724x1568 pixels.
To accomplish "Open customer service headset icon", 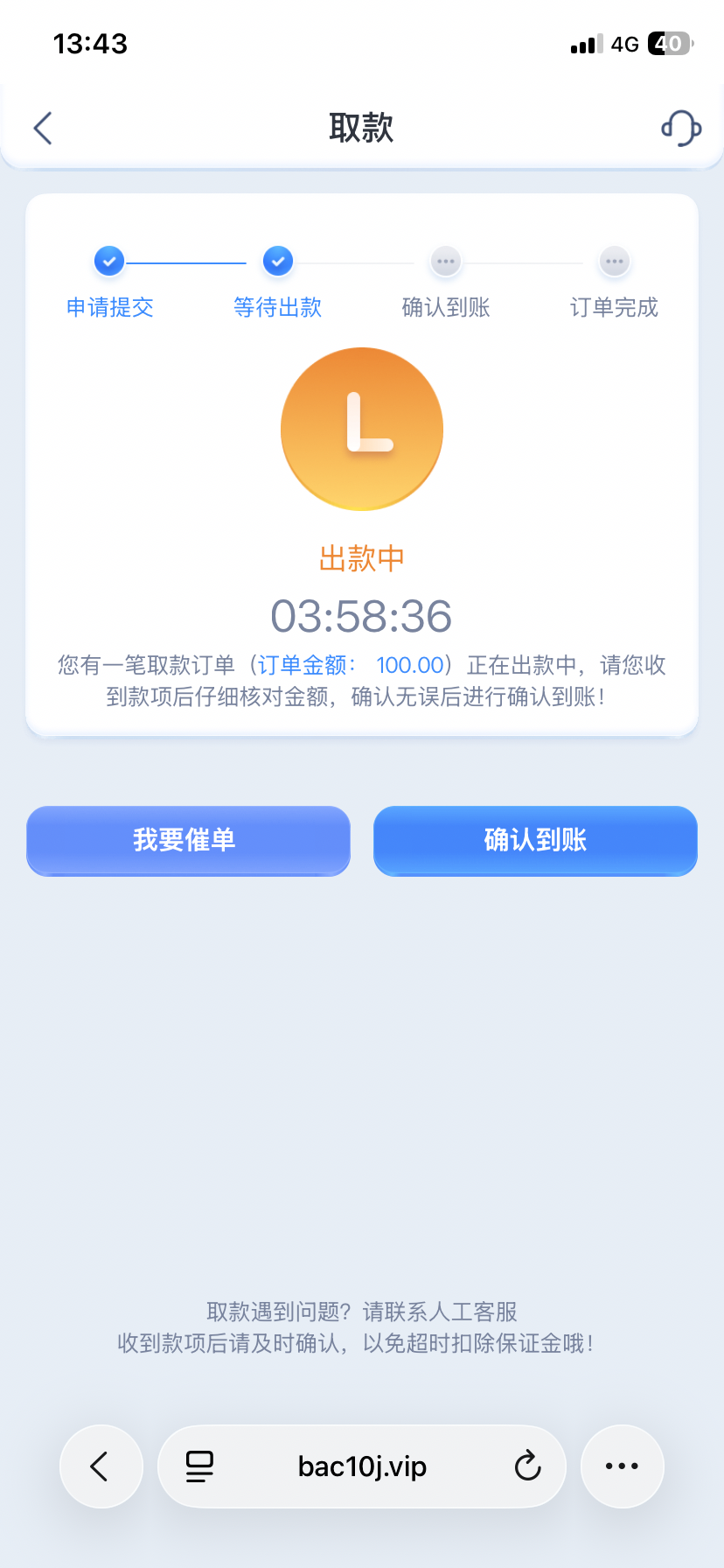I will tap(680, 128).
